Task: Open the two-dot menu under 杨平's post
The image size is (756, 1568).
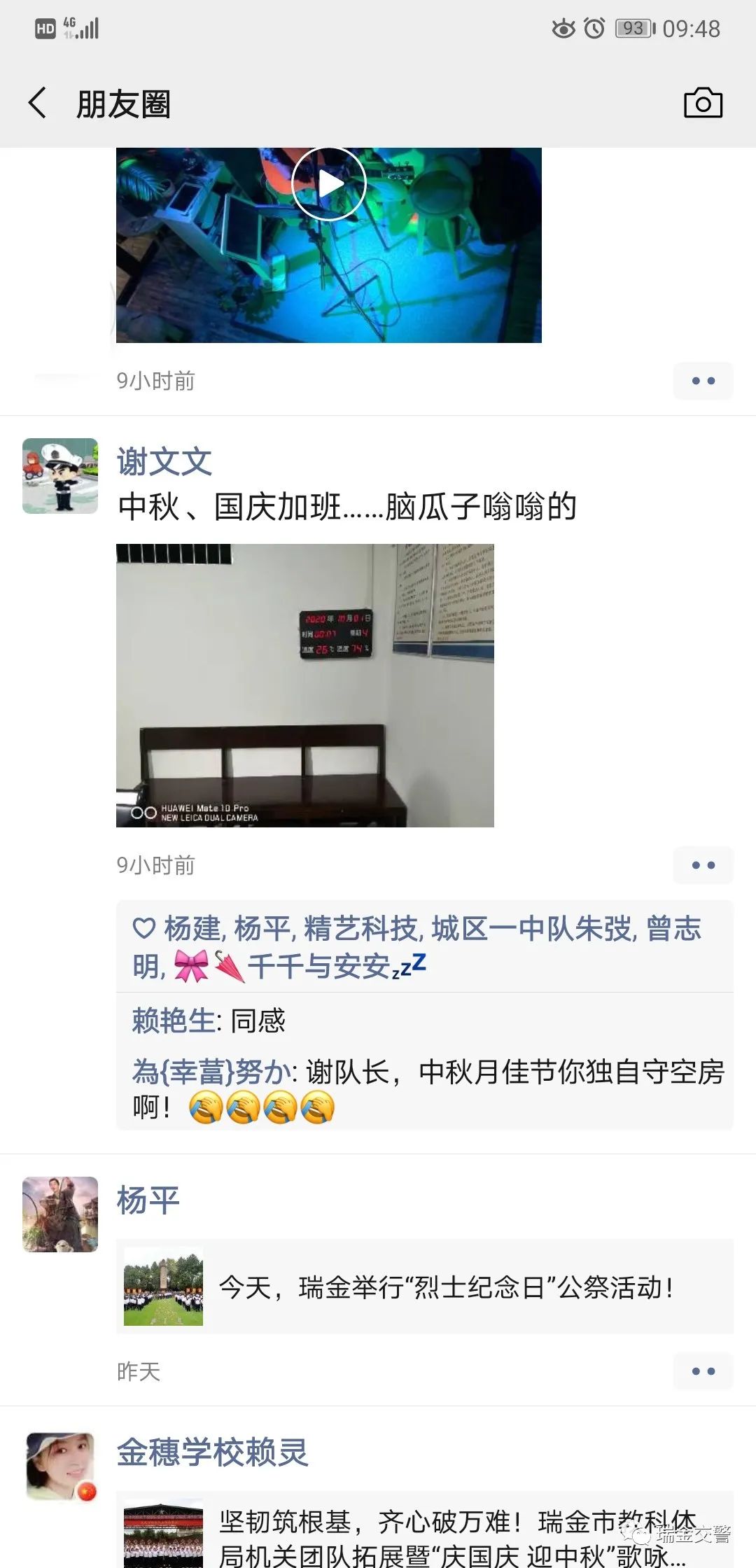Action: click(703, 1371)
